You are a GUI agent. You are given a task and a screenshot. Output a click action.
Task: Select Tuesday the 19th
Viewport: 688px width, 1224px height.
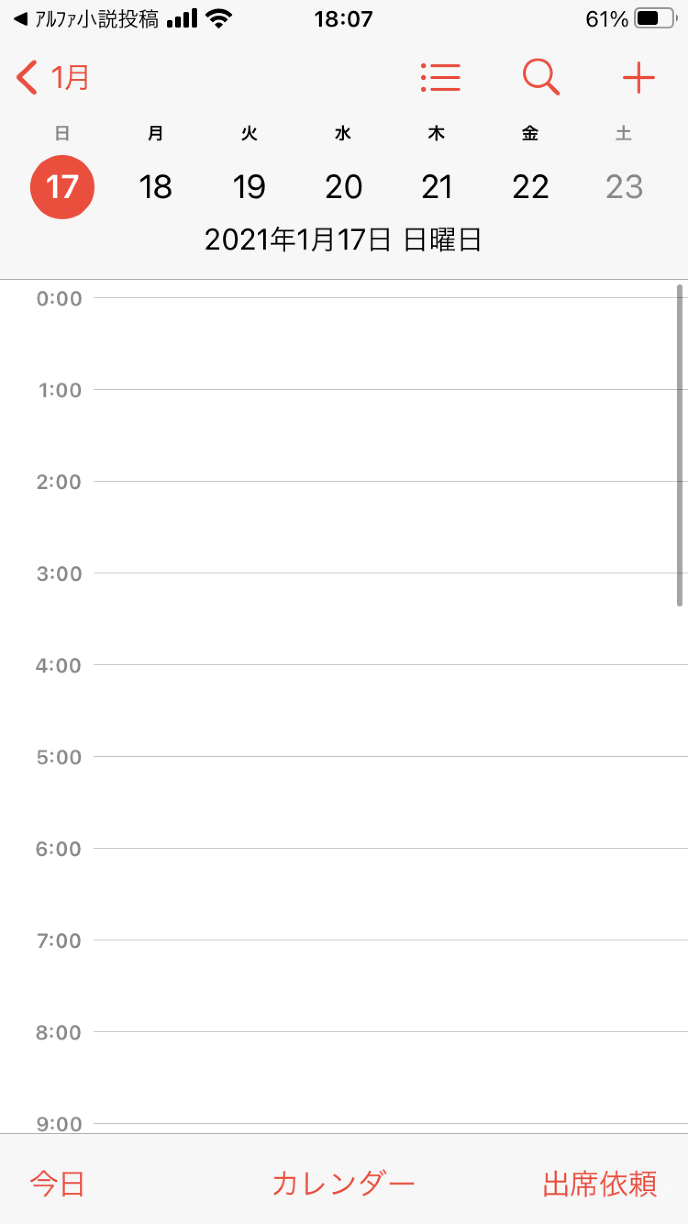pos(249,186)
